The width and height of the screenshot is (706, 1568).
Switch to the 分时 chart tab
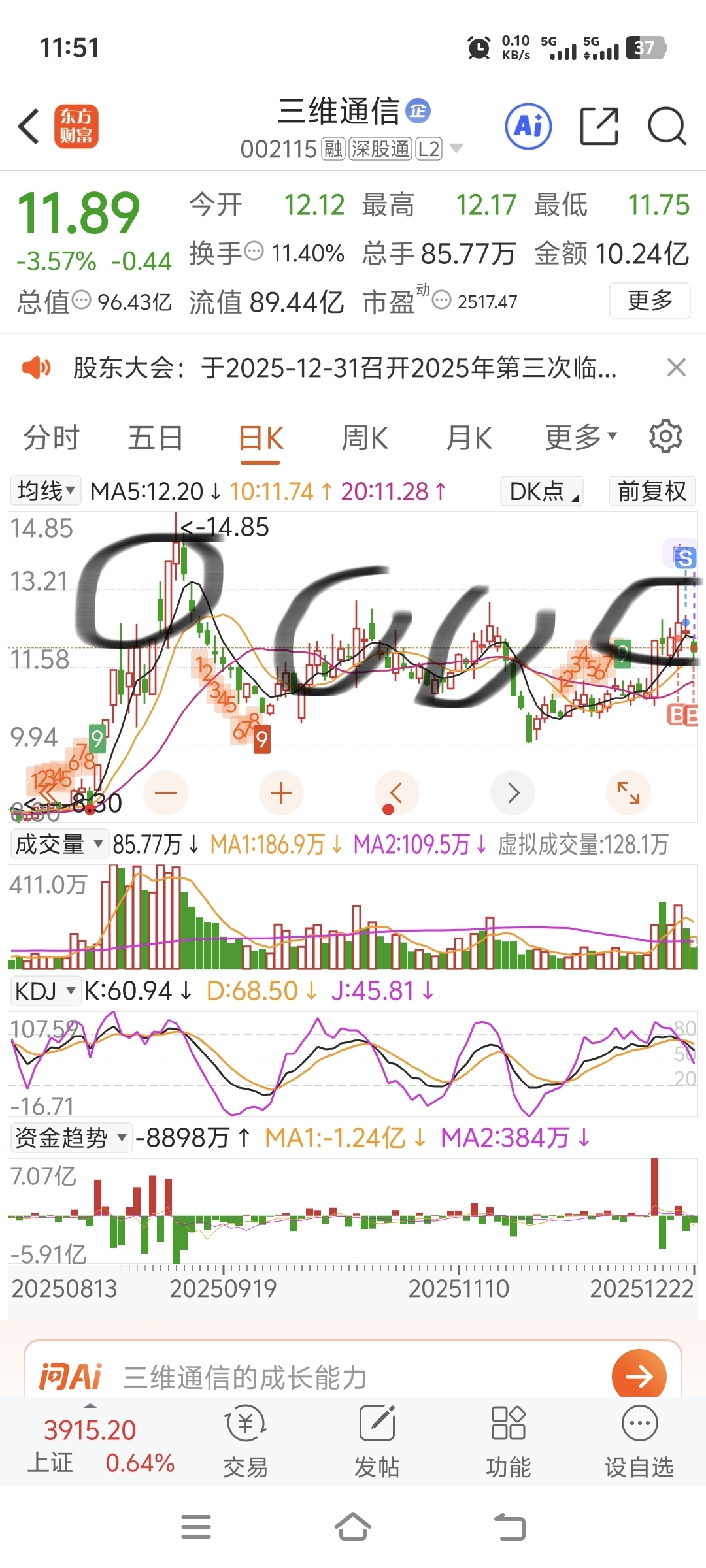pyautogui.click(x=51, y=438)
